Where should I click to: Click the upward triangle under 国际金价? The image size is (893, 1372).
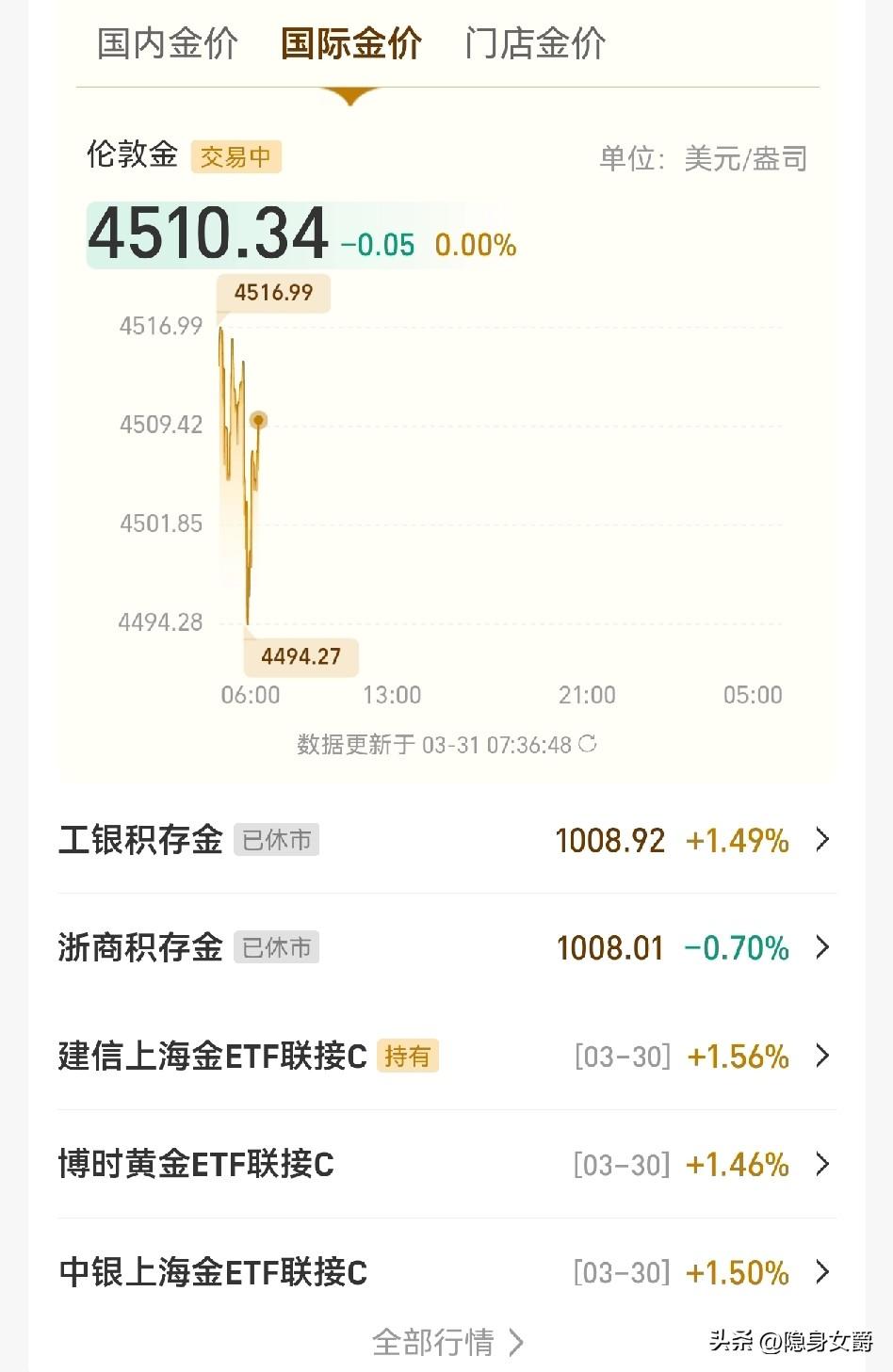350,94
